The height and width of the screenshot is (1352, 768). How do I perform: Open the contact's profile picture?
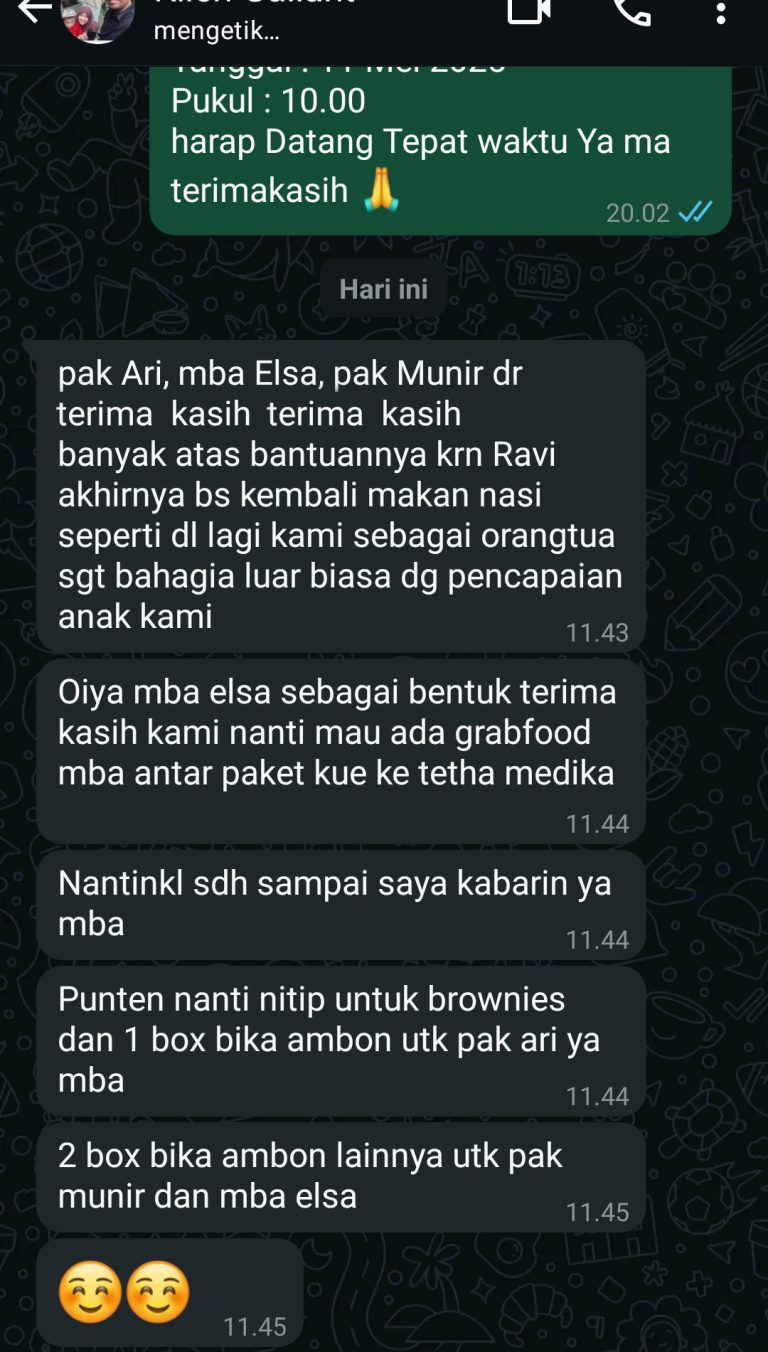97,18
